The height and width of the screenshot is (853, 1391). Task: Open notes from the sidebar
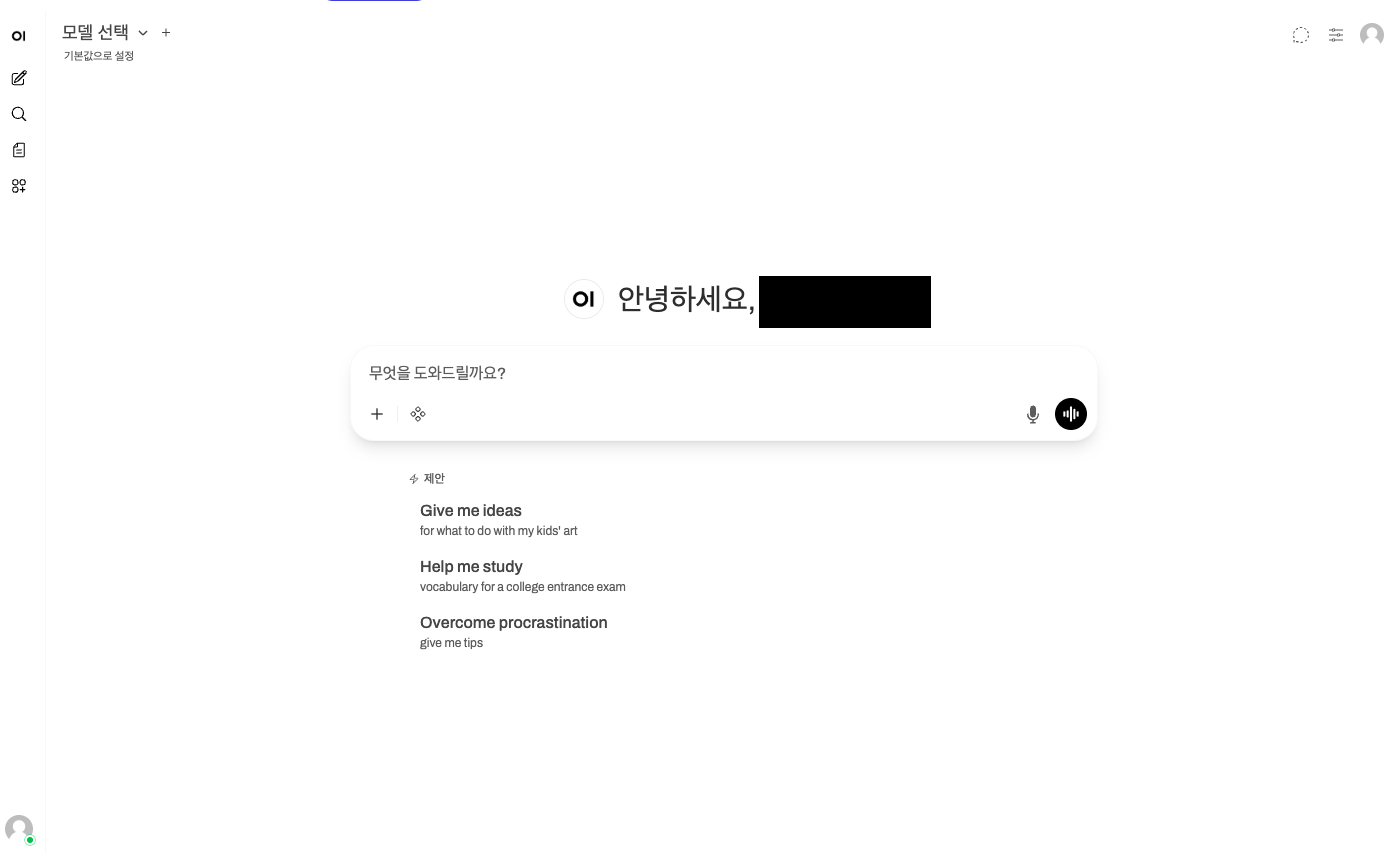click(19, 150)
